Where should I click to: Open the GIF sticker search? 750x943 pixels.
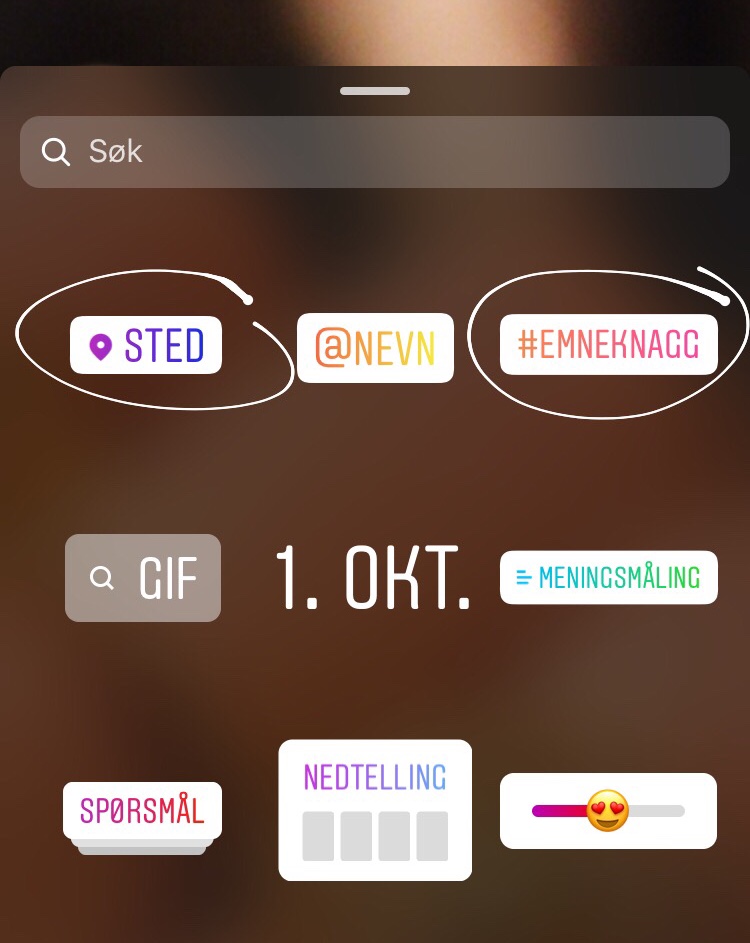click(143, 578)
